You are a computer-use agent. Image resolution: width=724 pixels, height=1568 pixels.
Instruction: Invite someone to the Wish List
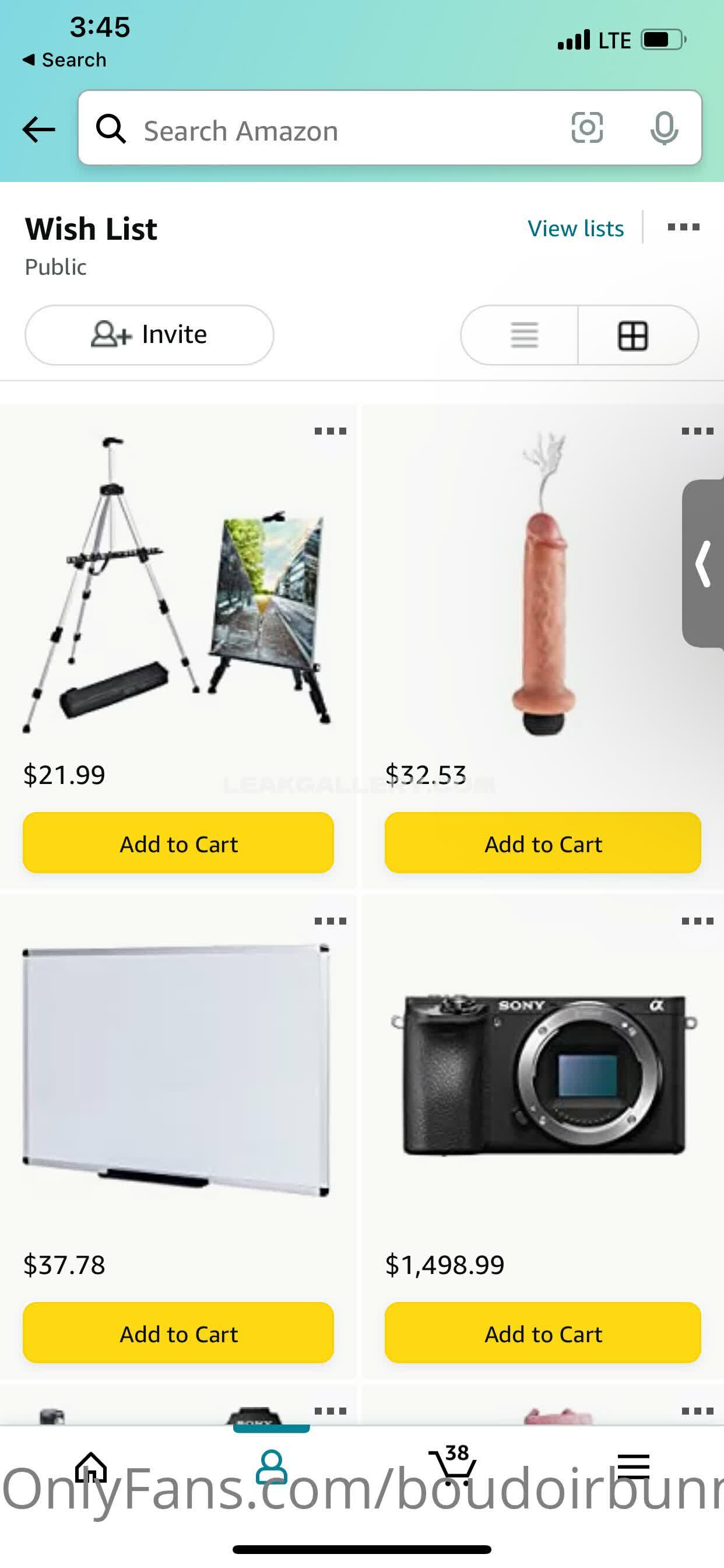(149, 335)
